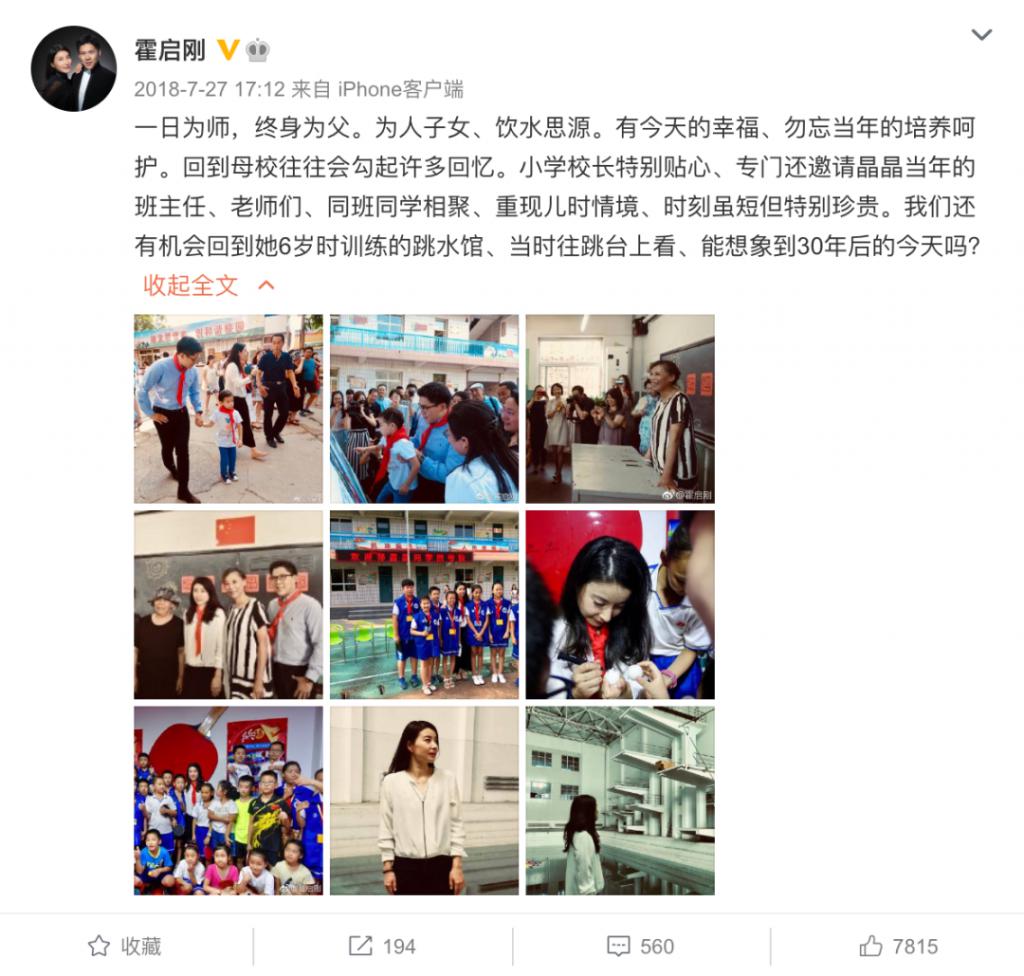Viewport: 1024px width, 976px height.
Task: Open portrait of woman in white jacket
Action: [424, 800]
